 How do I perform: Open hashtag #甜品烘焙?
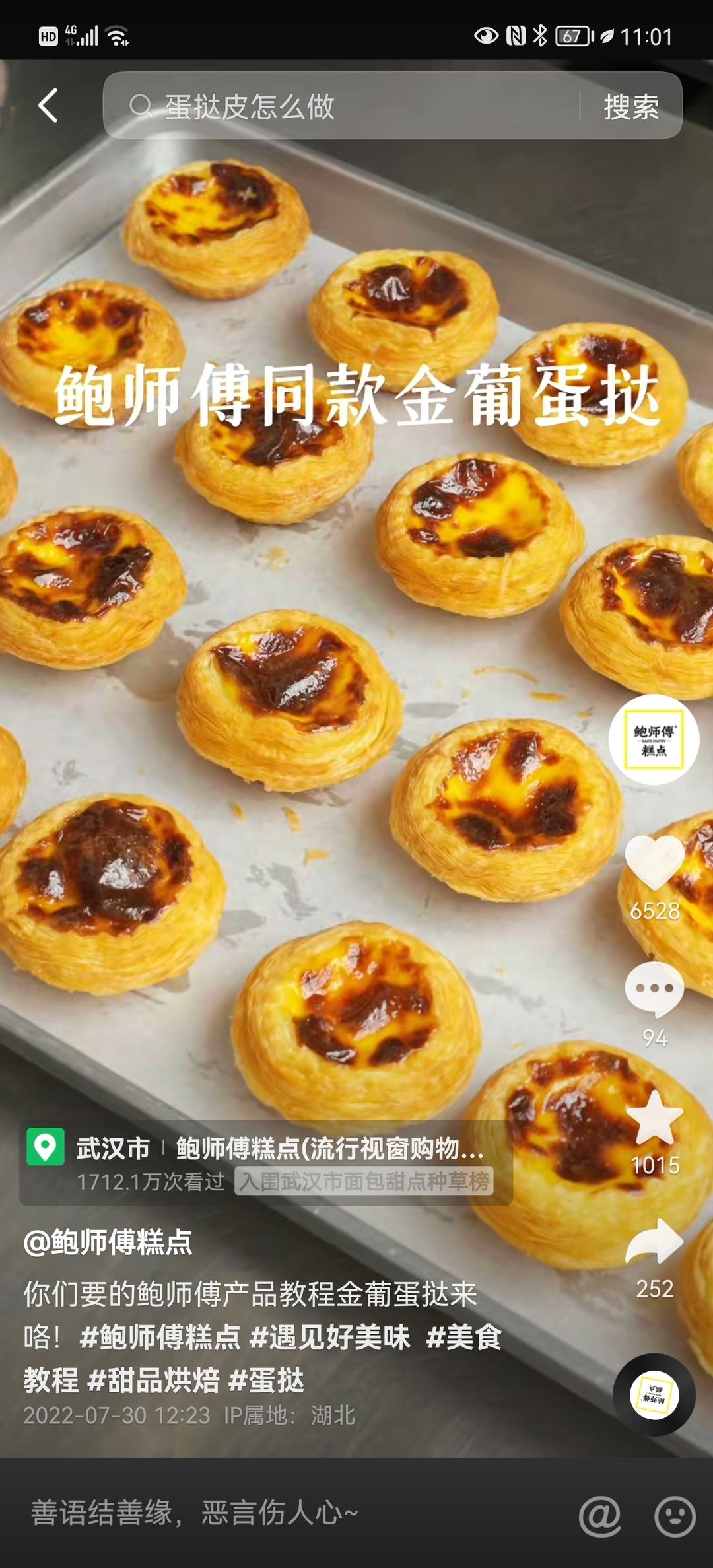(153, 1381)
